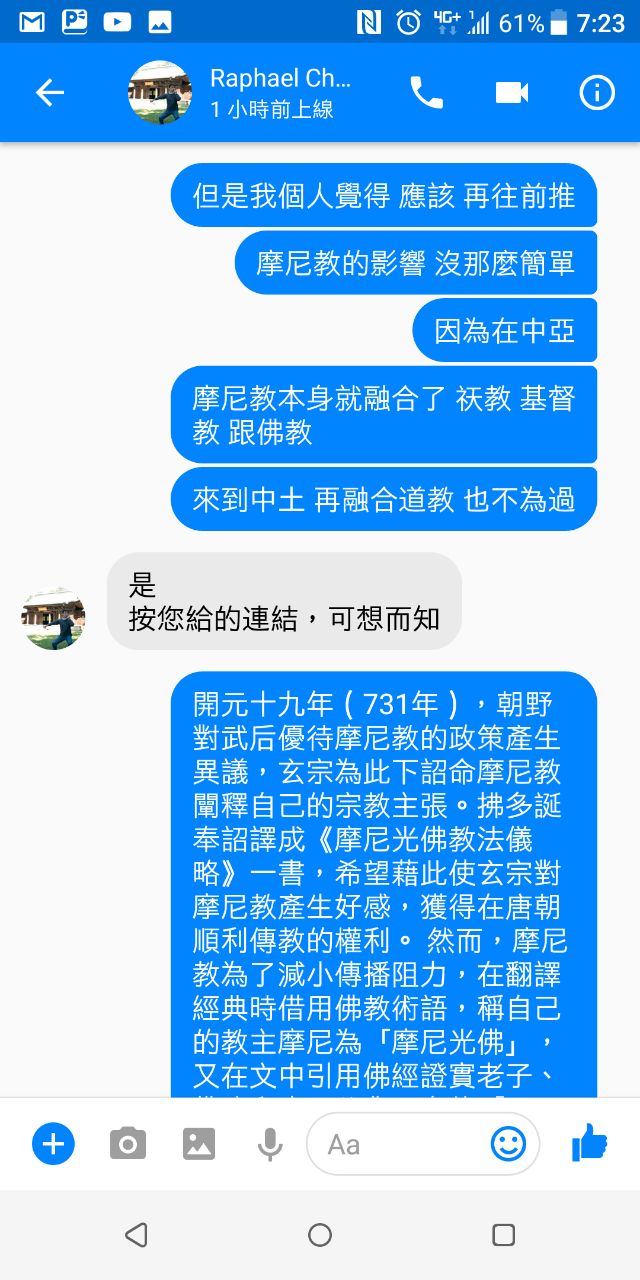This screenshot has height=1280, width=640.
Task: Start a voice call with Raphael
Action: pyautogui.click(x=426, y=93)
